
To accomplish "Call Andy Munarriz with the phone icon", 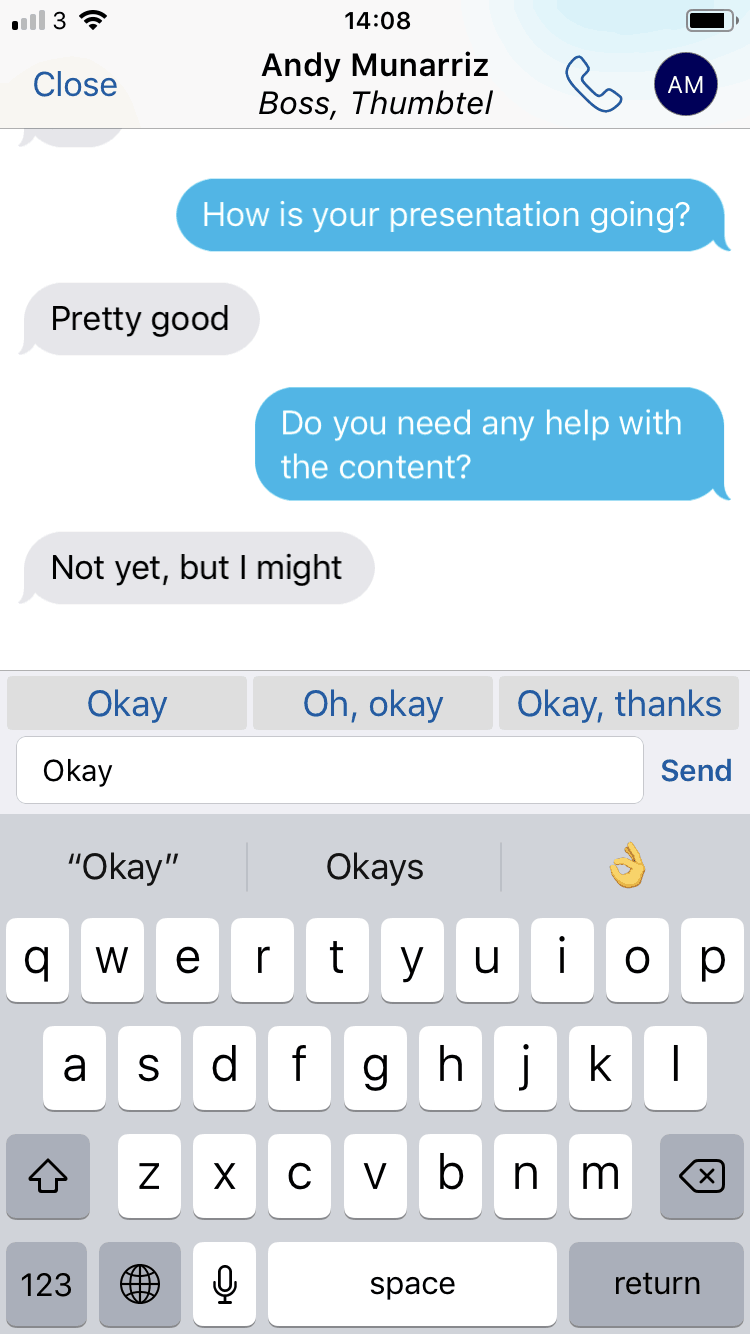I will point(593,84).
